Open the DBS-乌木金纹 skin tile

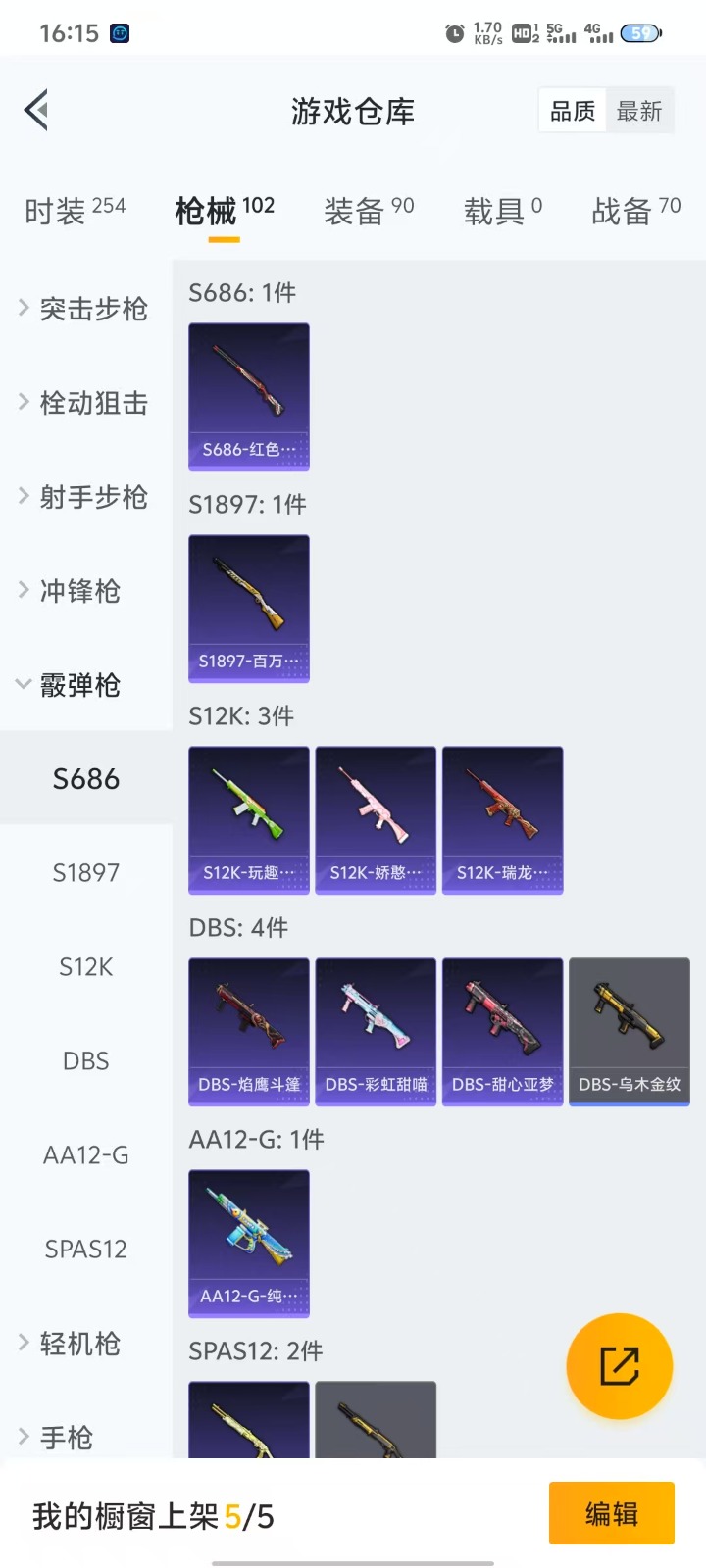(630, 1031)
